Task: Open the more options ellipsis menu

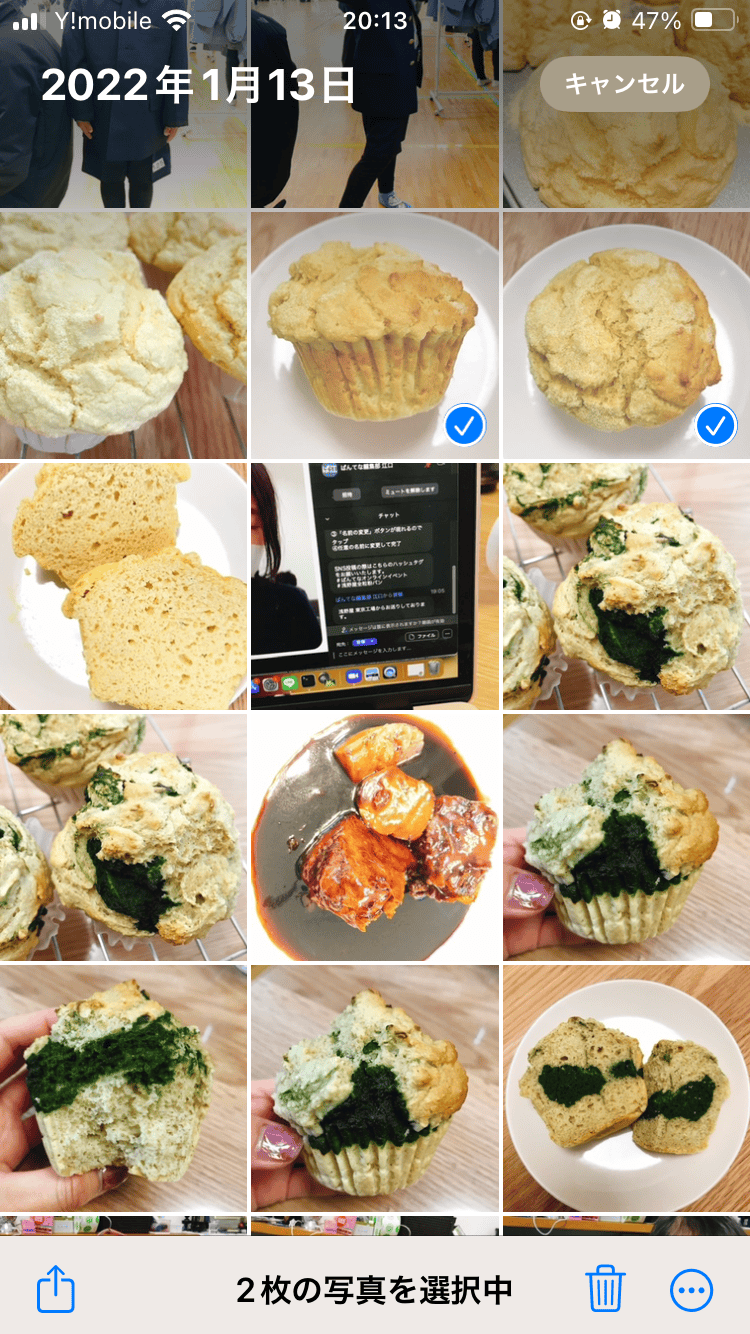Action: pyautogui.click(x=692, y=1289)
